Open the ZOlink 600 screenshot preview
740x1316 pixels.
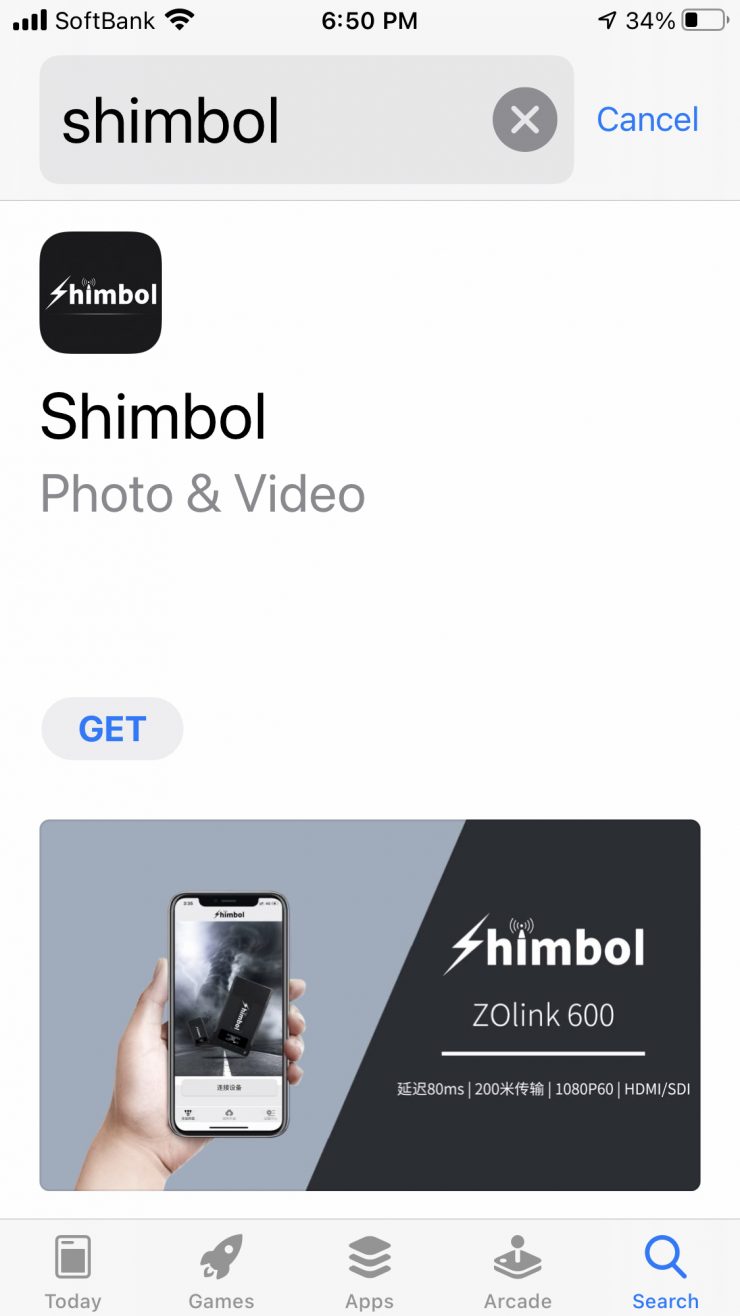[x=370, y=1005]
